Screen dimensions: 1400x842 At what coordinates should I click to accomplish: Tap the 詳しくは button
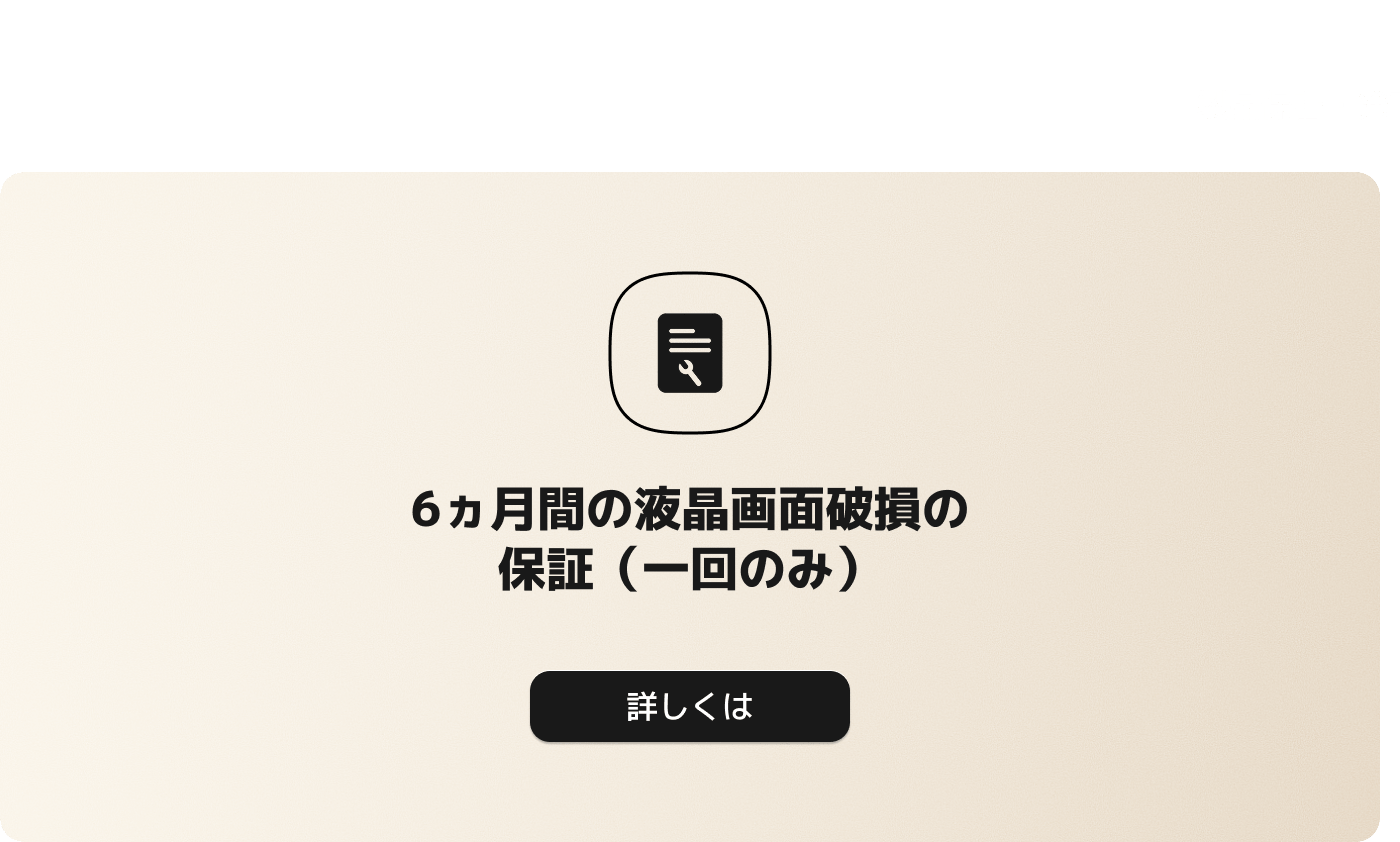coord(689,706)
